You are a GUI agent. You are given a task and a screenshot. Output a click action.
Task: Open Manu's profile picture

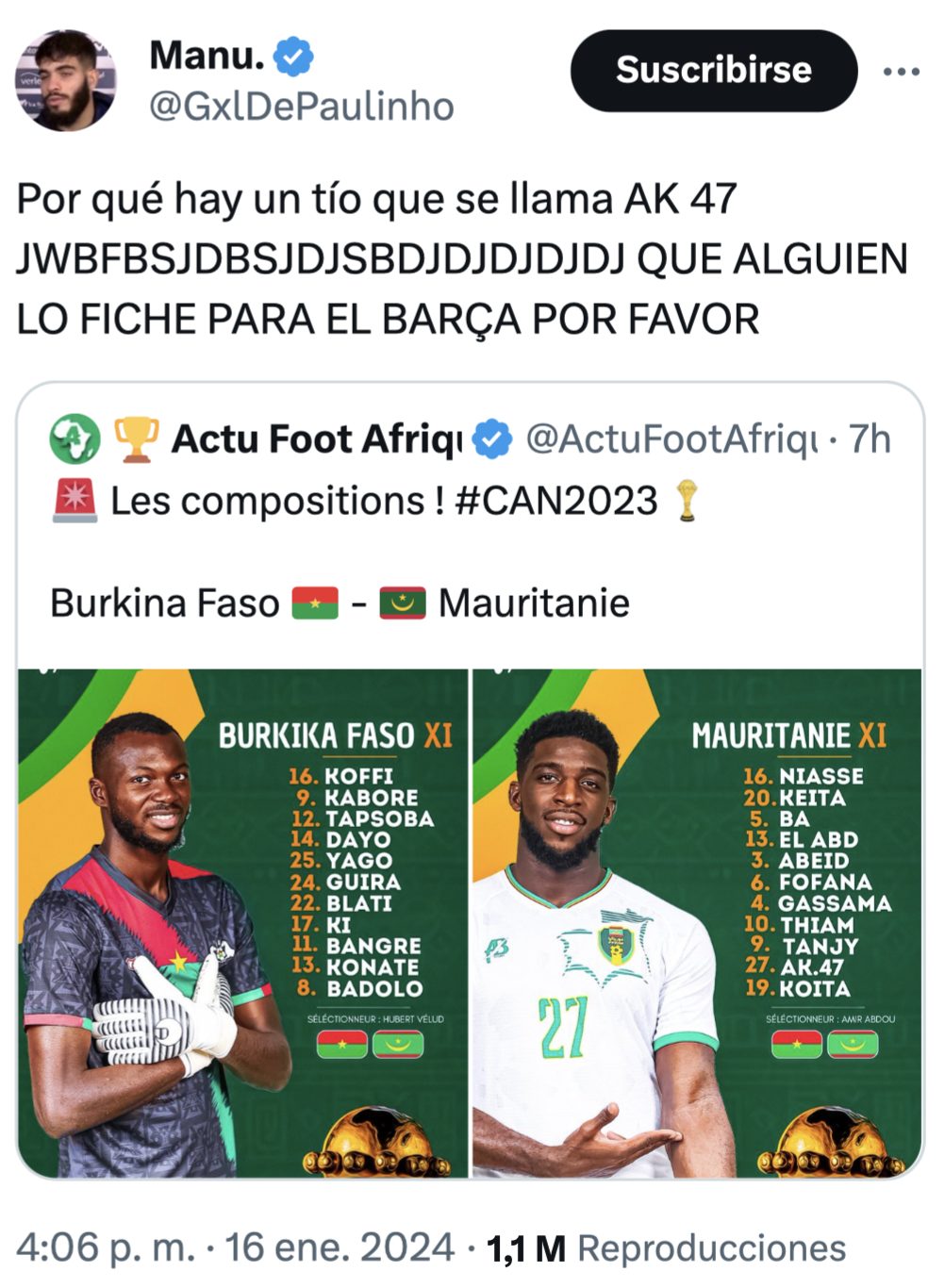(65, 80)
